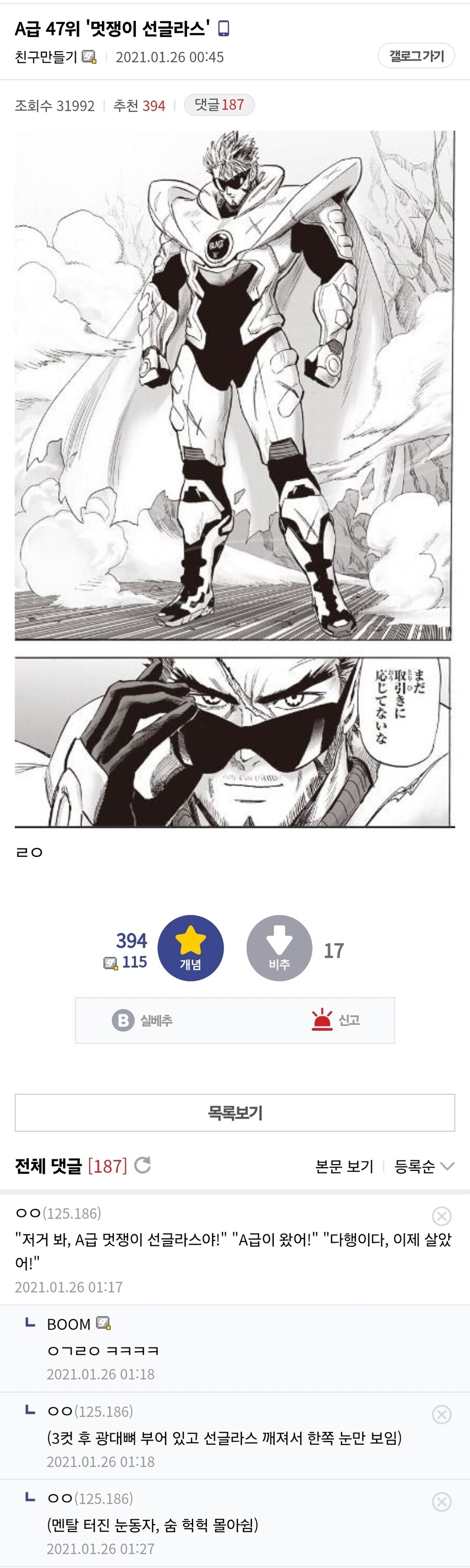The width and height of the screenshot is (470, 1568).
Task: Downvote the post with 비추 button
Action: [279, 948]
